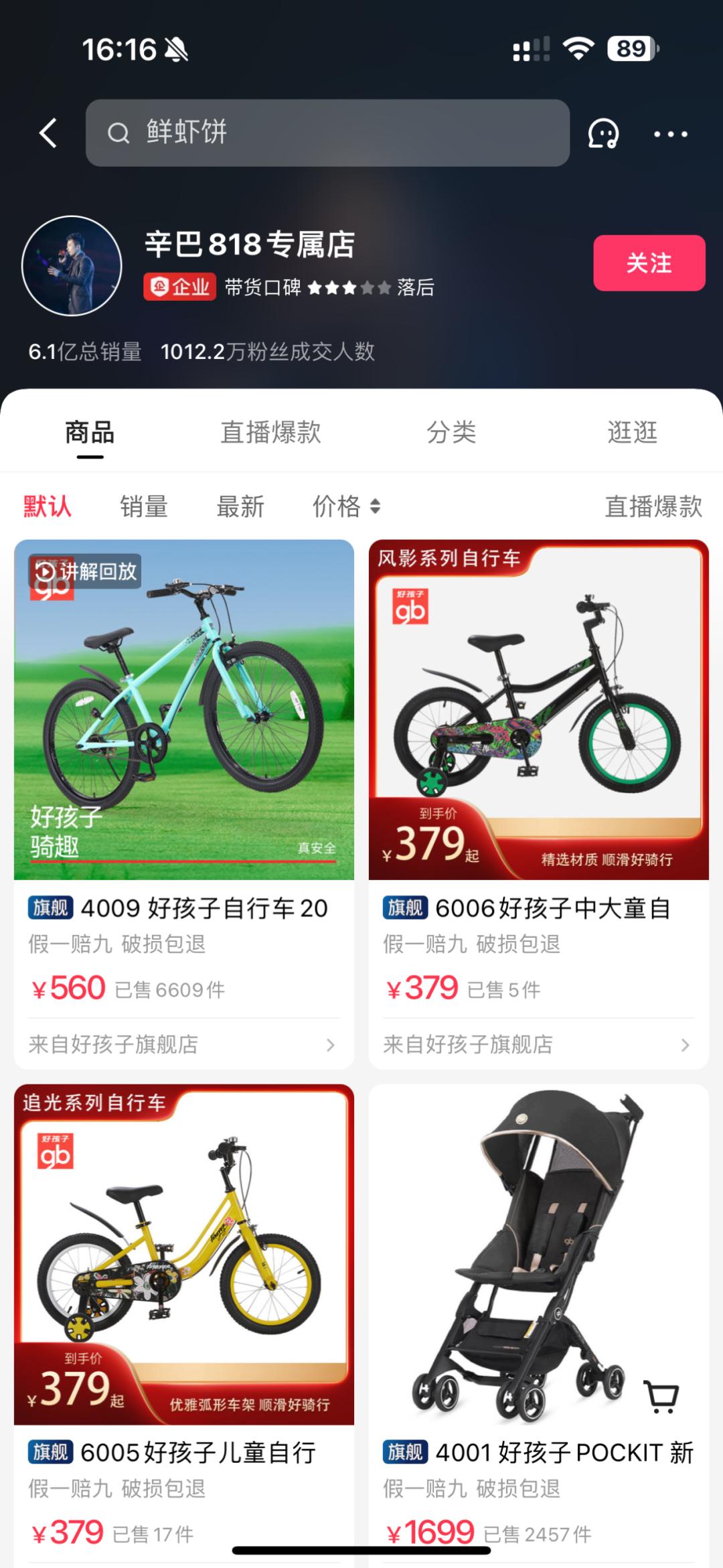723x1568 pixels.
Task: Open the 来自好孩子旗舰店 store link
Action: pyautogui.click(x=115, y=1045)
